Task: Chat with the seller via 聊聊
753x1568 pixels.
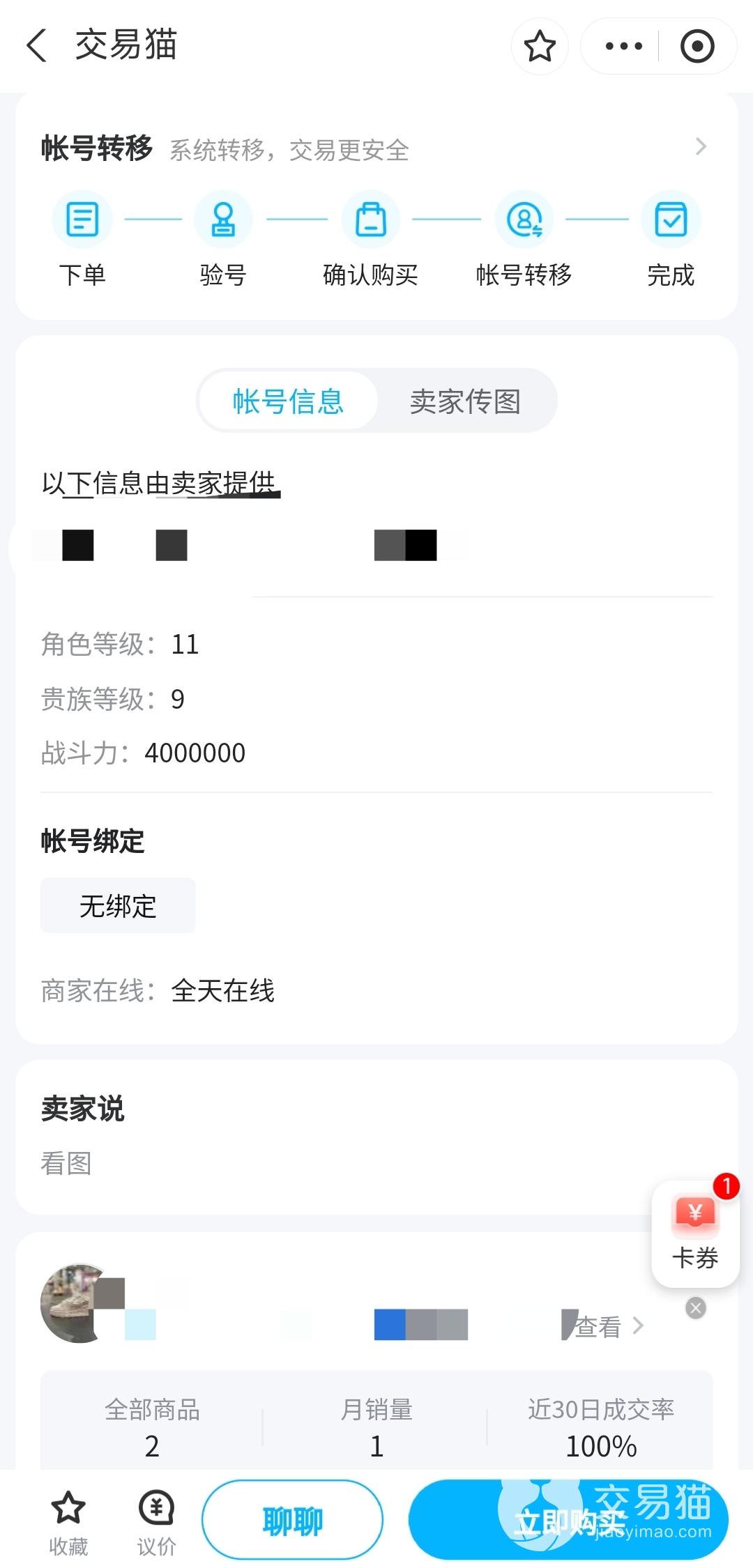Action: pos(292,1520)
